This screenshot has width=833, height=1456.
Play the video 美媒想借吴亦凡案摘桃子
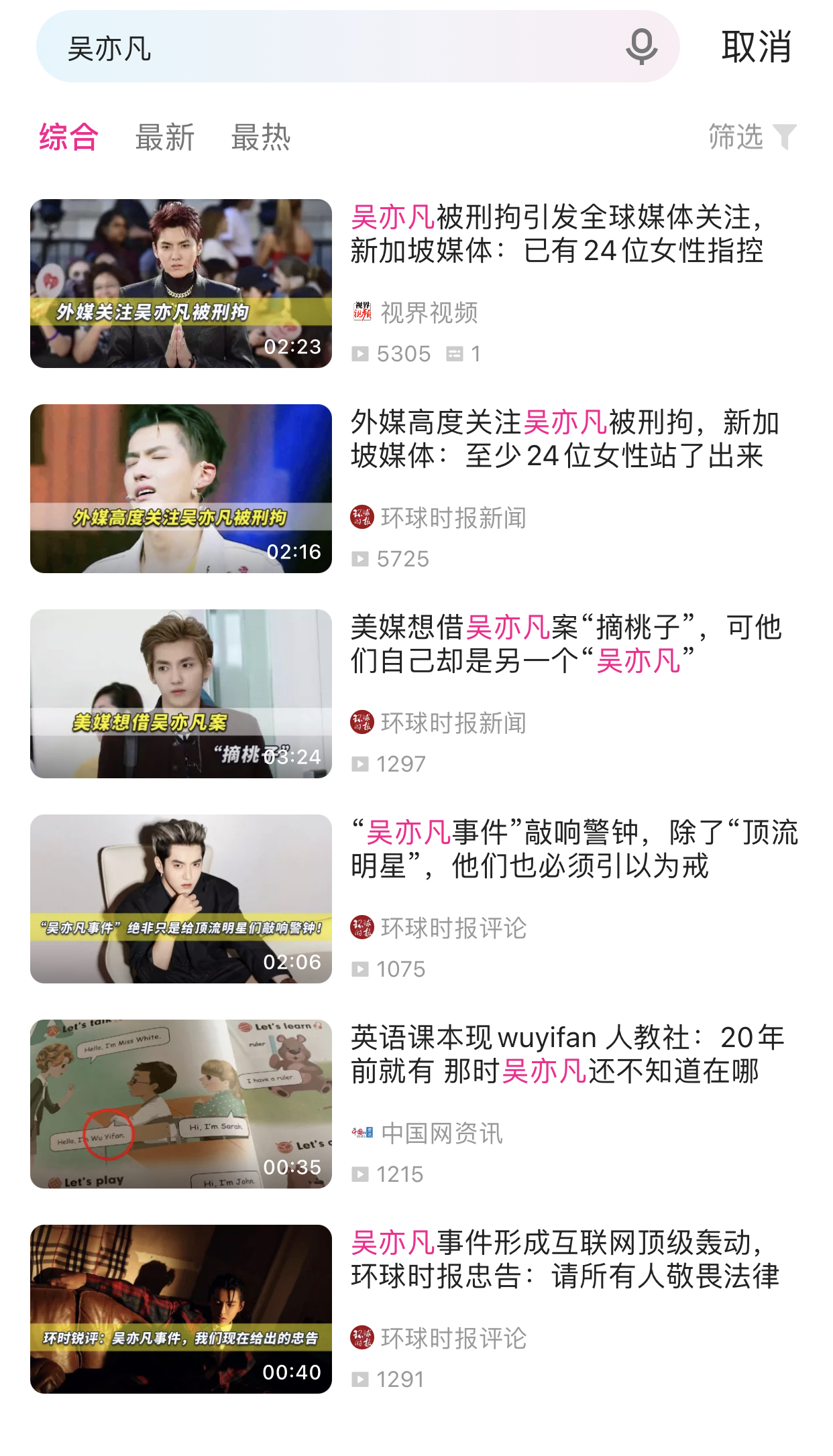181,694
